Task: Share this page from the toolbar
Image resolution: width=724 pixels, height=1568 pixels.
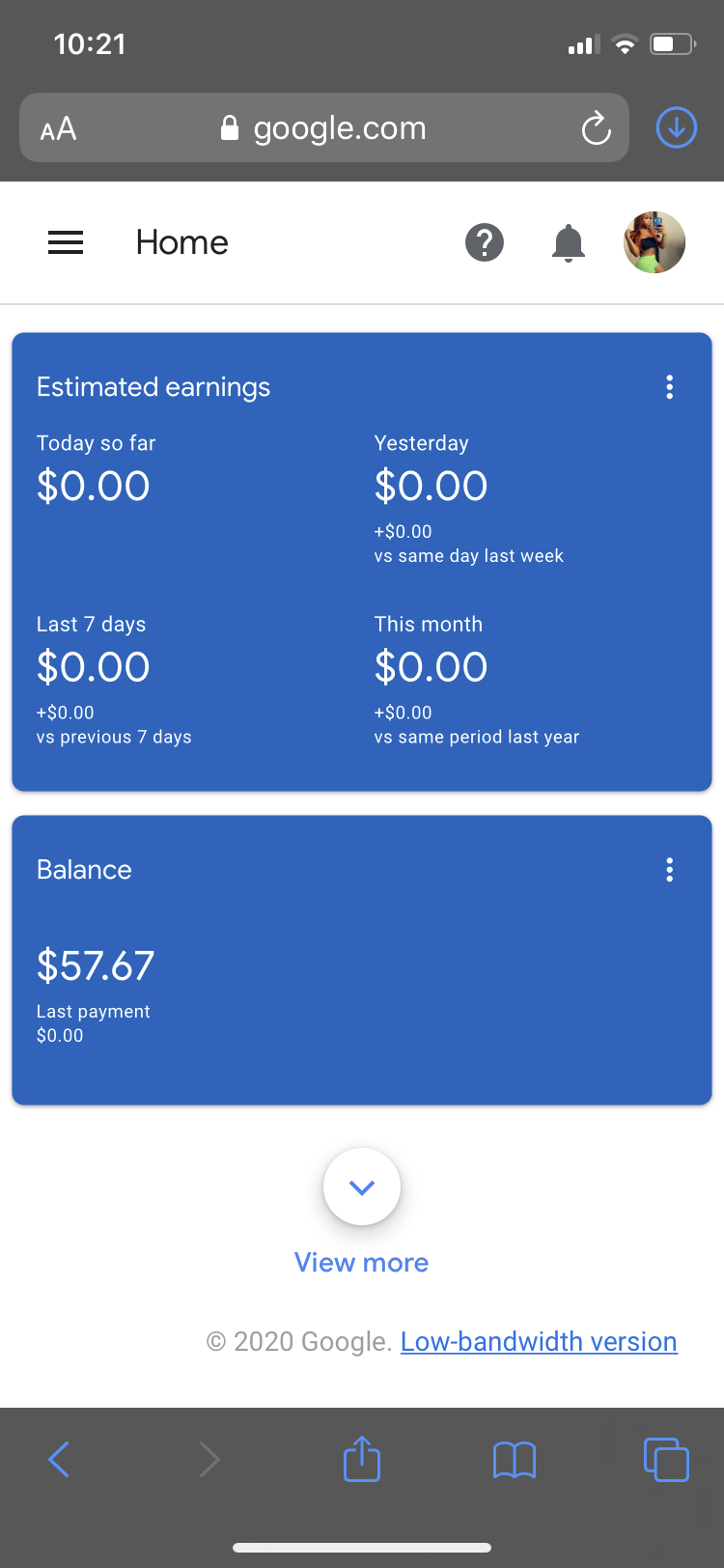Action: click(x=362, y=1459)
